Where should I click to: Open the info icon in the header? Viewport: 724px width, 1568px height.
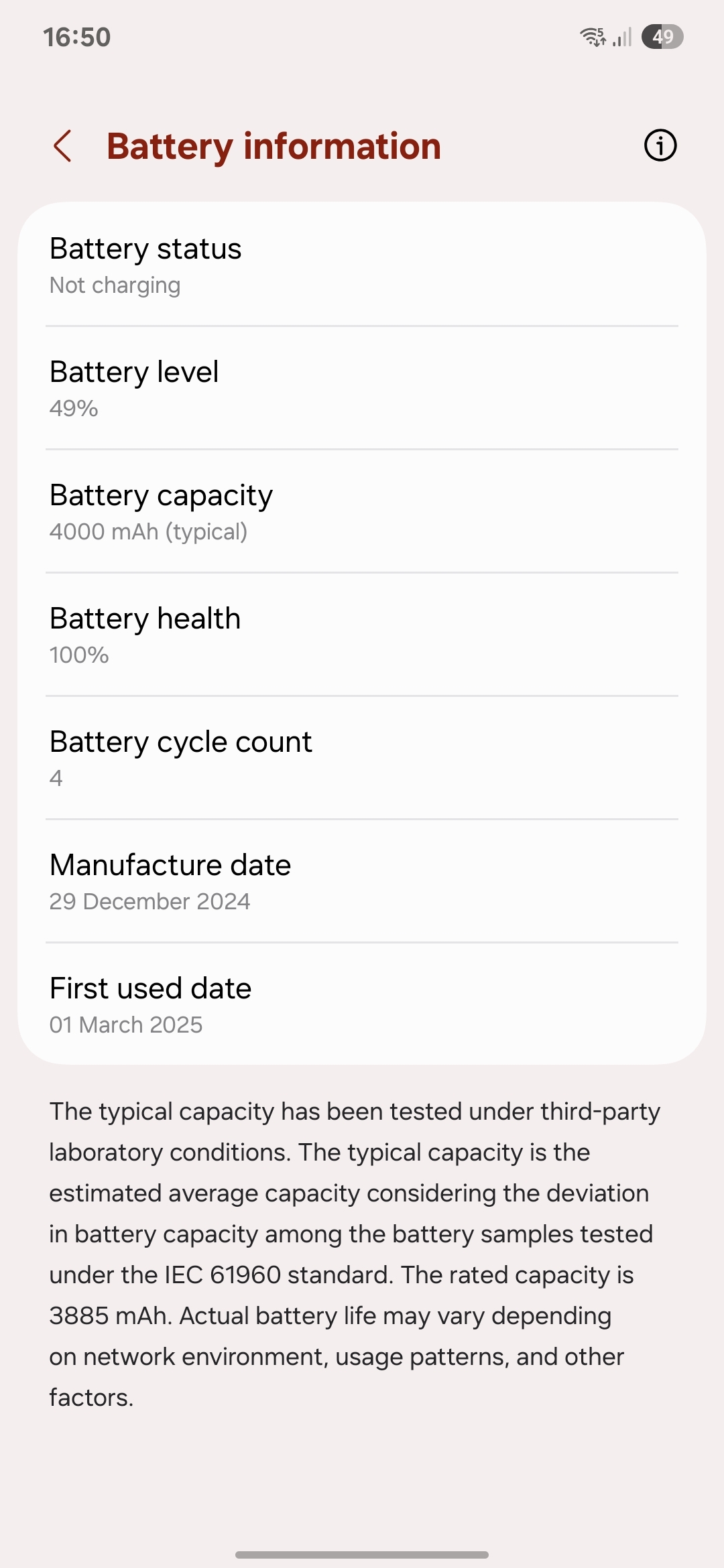(660, 145)
